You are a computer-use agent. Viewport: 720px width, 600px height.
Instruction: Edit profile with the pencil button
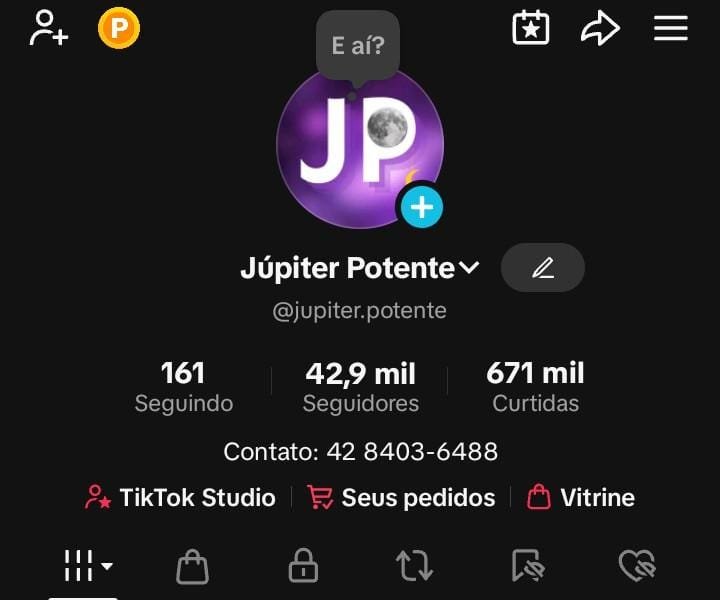point(542,268)
